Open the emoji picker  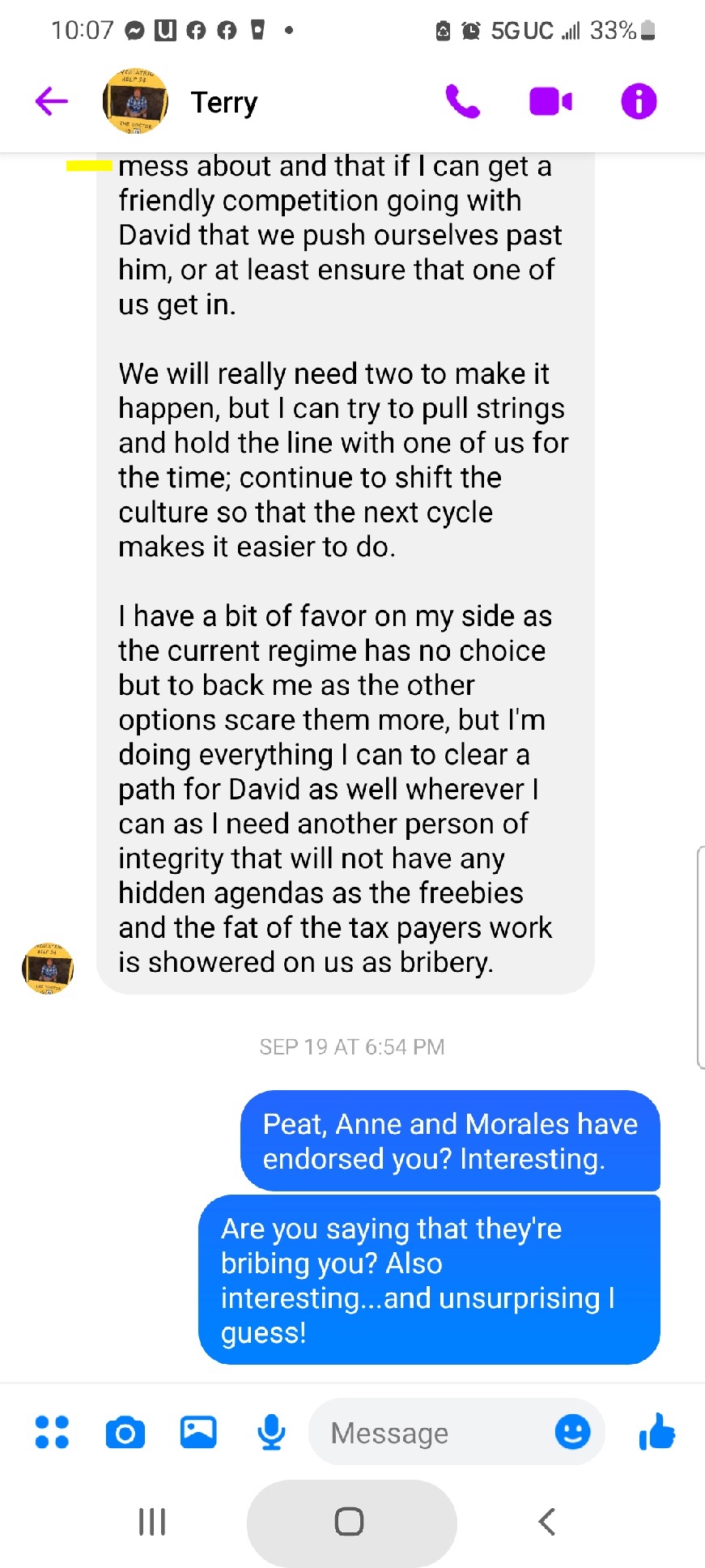point(572,1432)
